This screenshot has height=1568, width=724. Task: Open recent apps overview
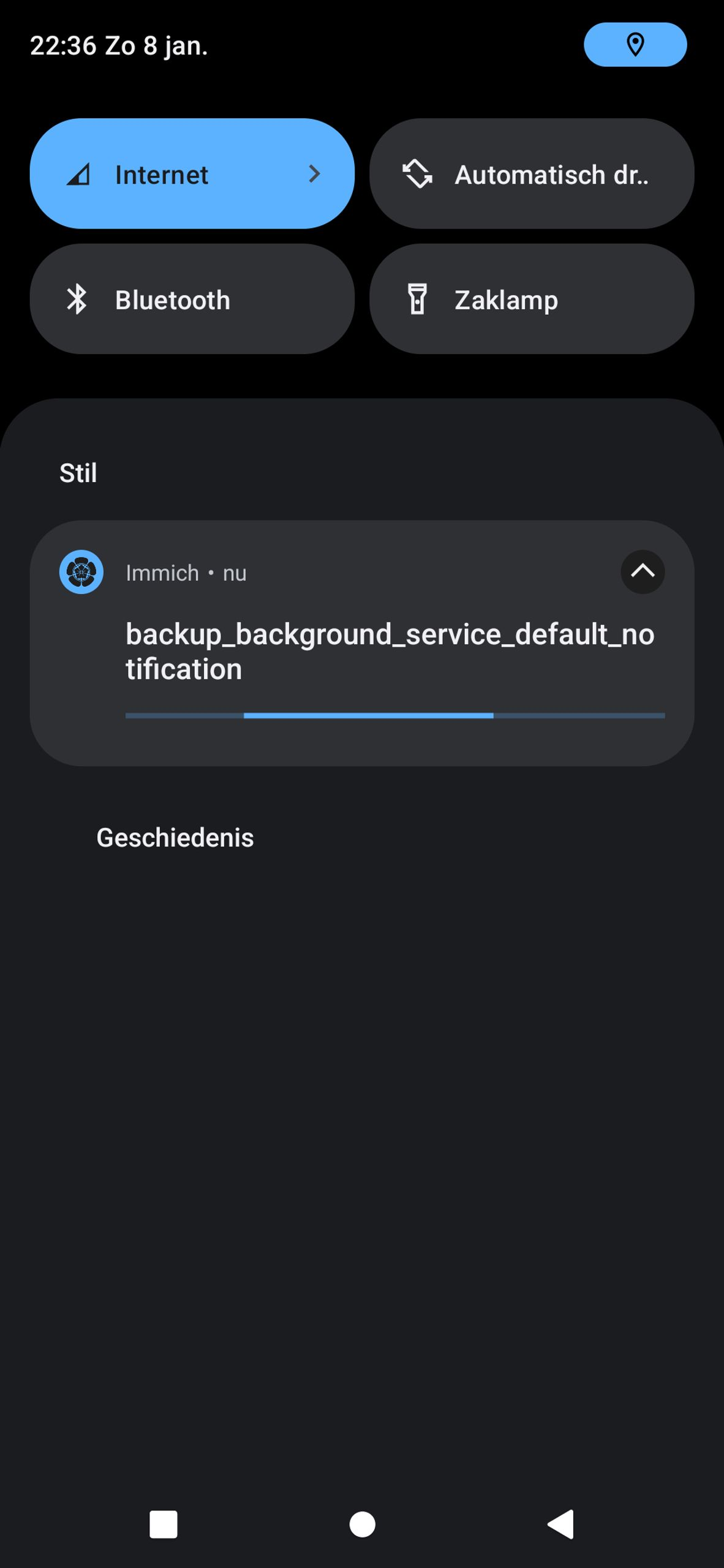(164, 1524)
